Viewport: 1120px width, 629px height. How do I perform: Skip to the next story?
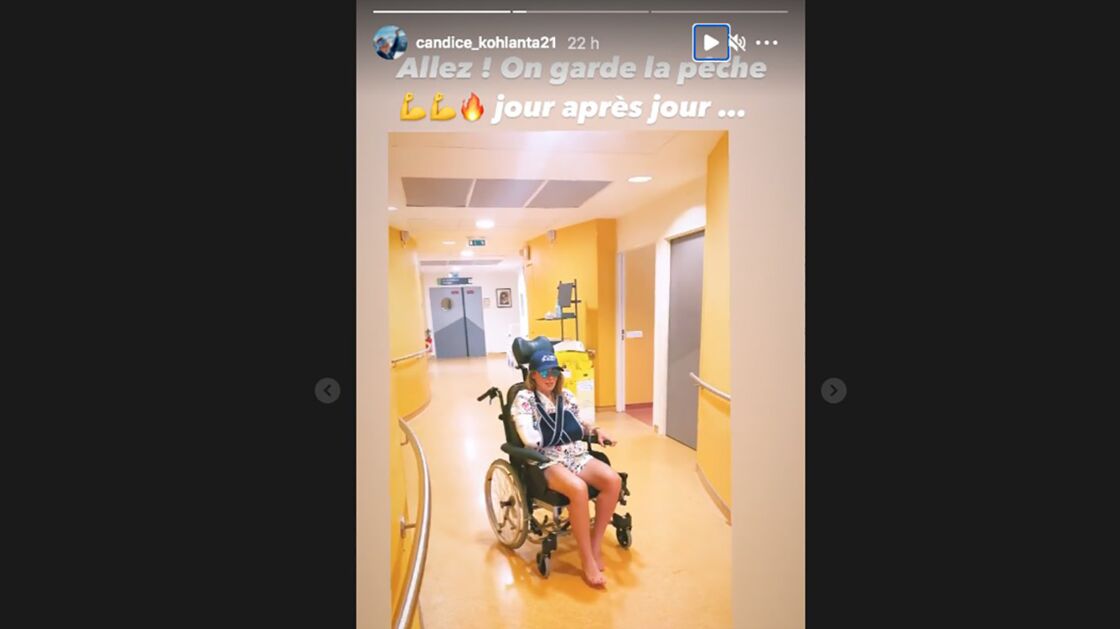pos(833,391)
